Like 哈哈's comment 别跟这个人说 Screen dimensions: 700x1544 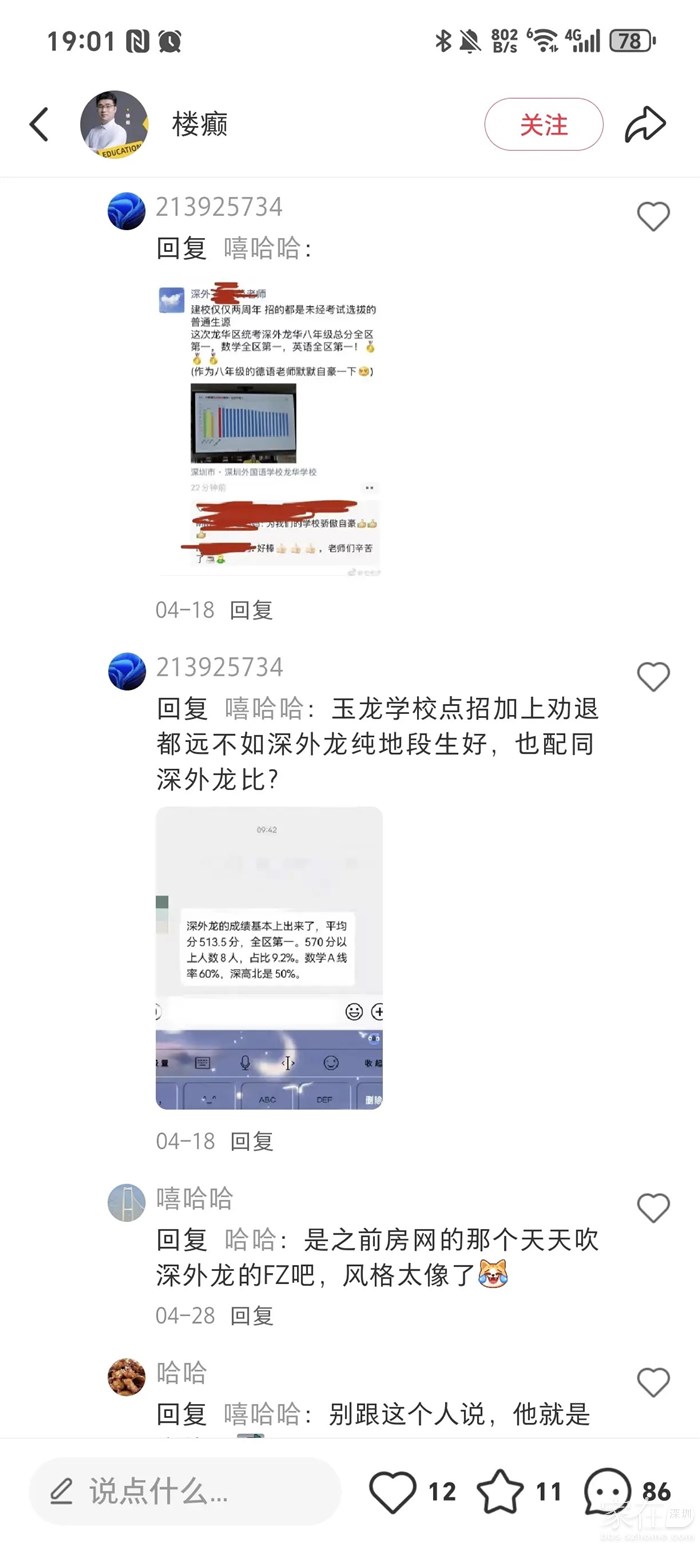[653, 1382]
